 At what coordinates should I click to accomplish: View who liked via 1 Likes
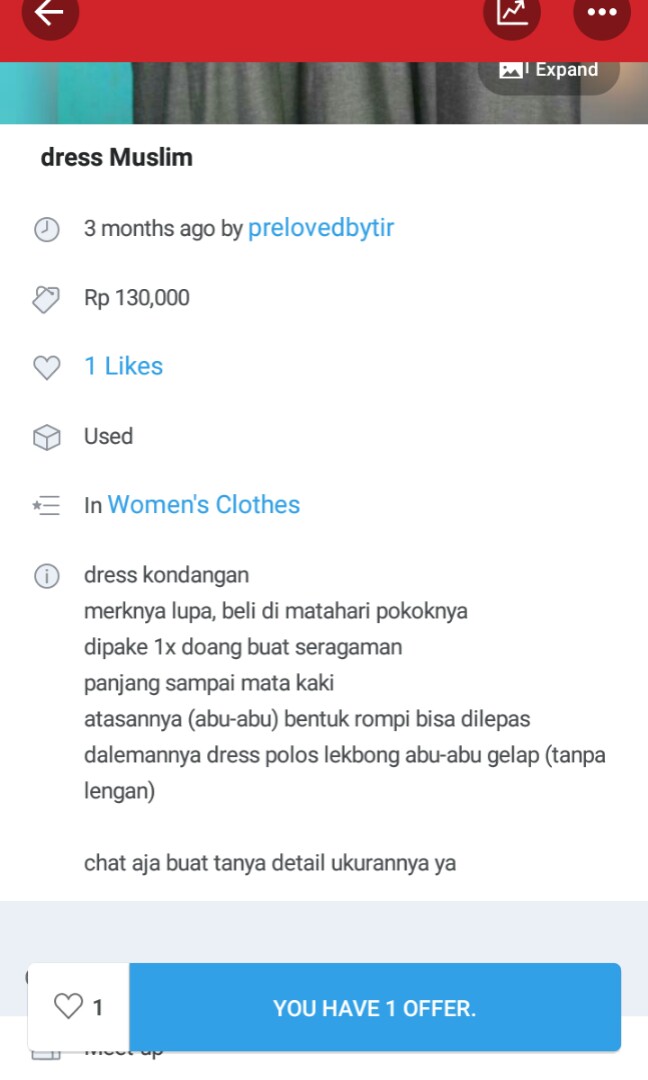pyautogui.click(x=123, y=366)
